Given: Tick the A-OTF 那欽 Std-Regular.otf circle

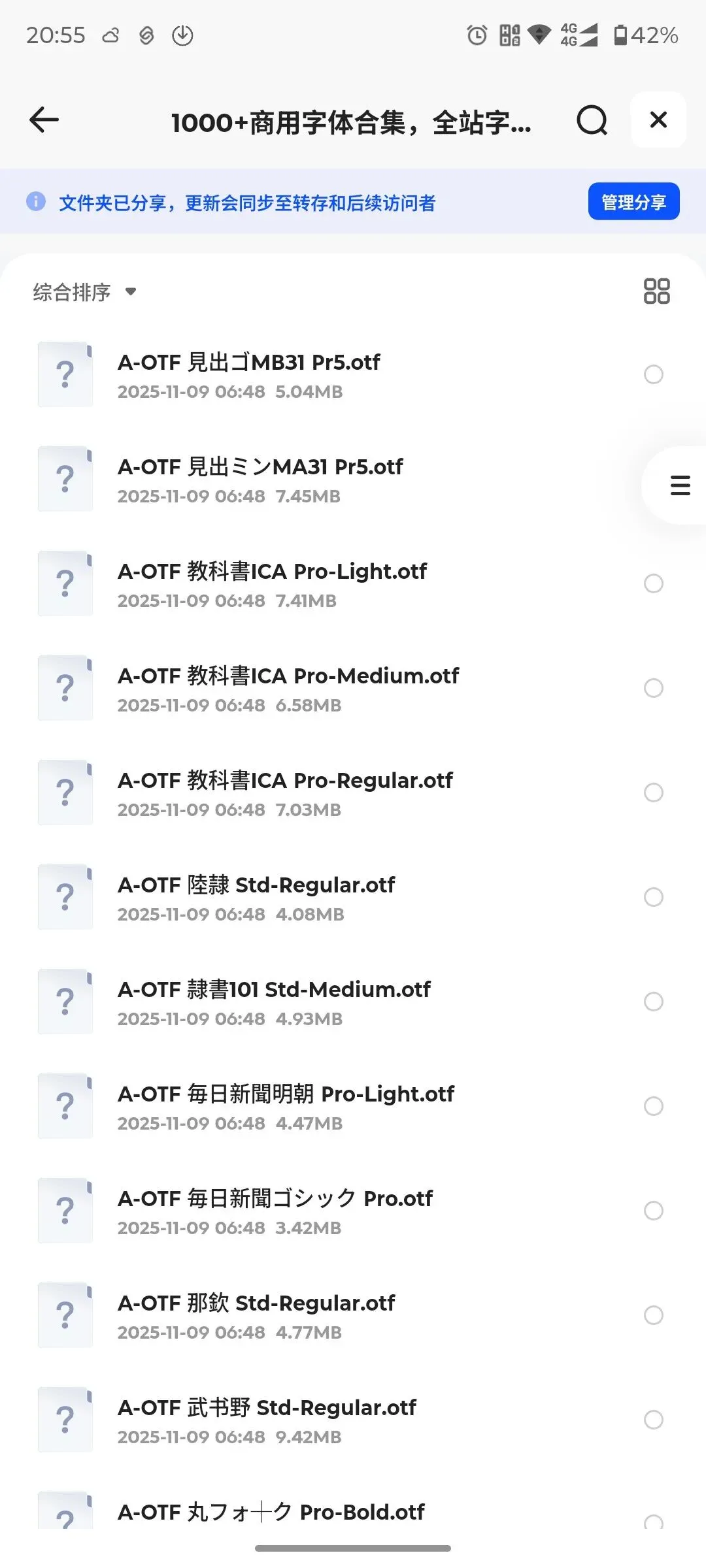Looking at the screenshot, I should [x=654, y=1315].
